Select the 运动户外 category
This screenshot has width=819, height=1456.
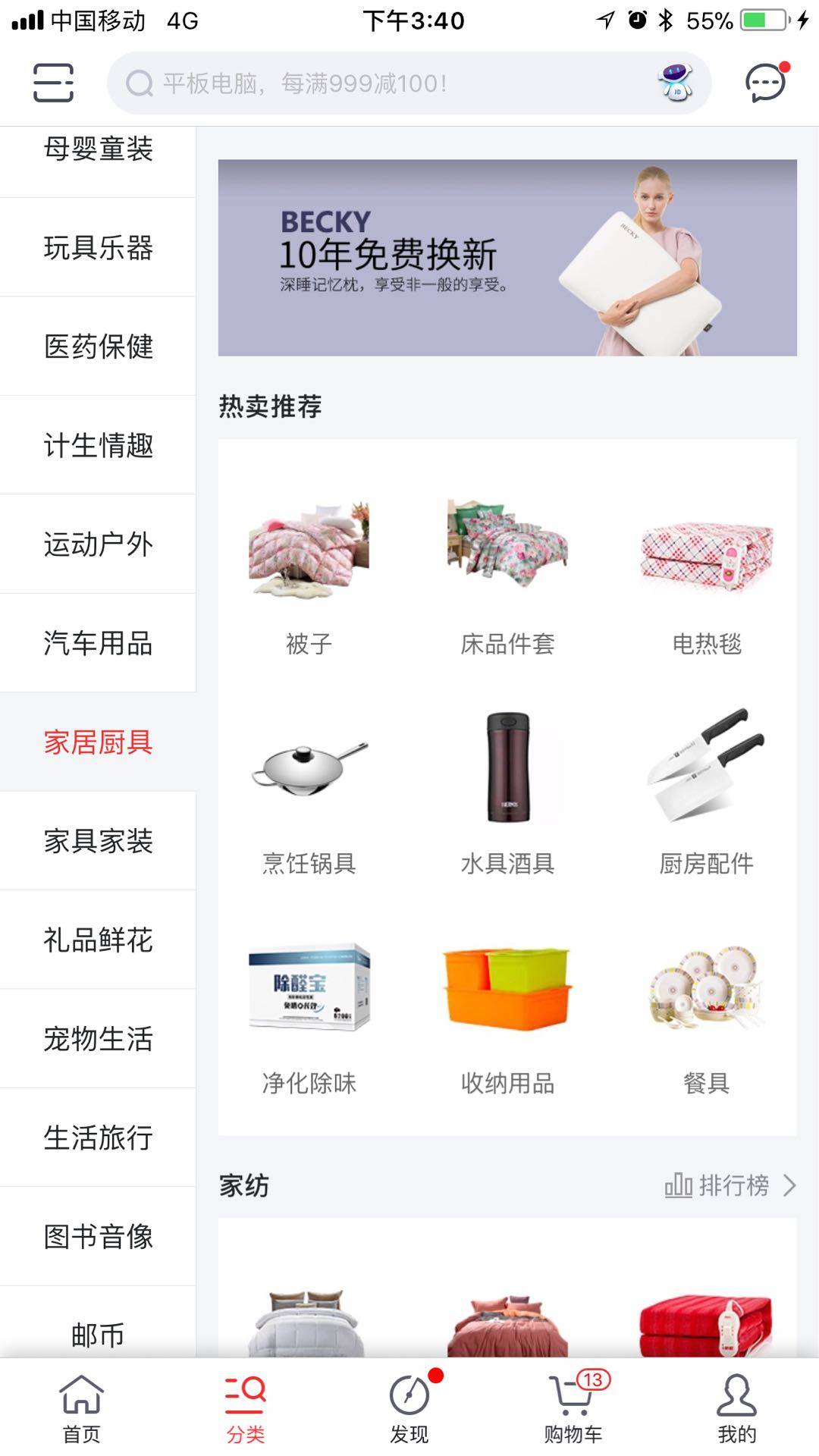[x=98, y=544]
